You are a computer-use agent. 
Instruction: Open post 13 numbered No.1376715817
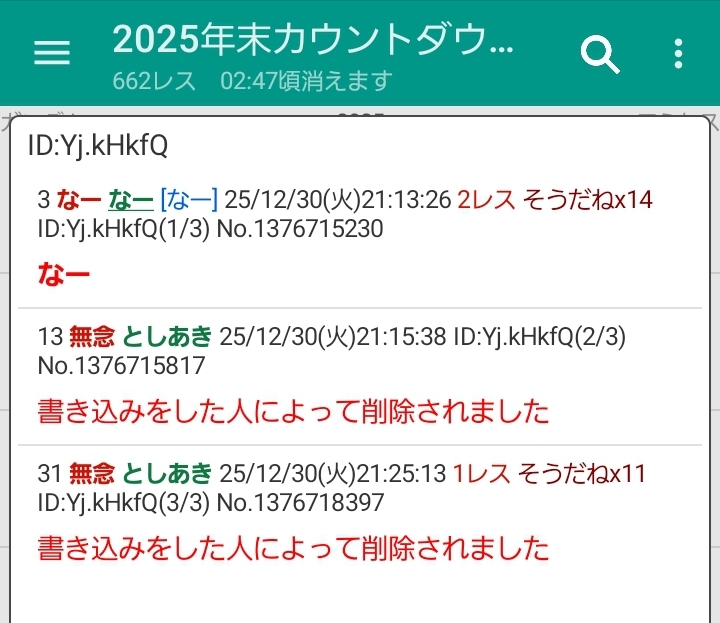point(122,365)
